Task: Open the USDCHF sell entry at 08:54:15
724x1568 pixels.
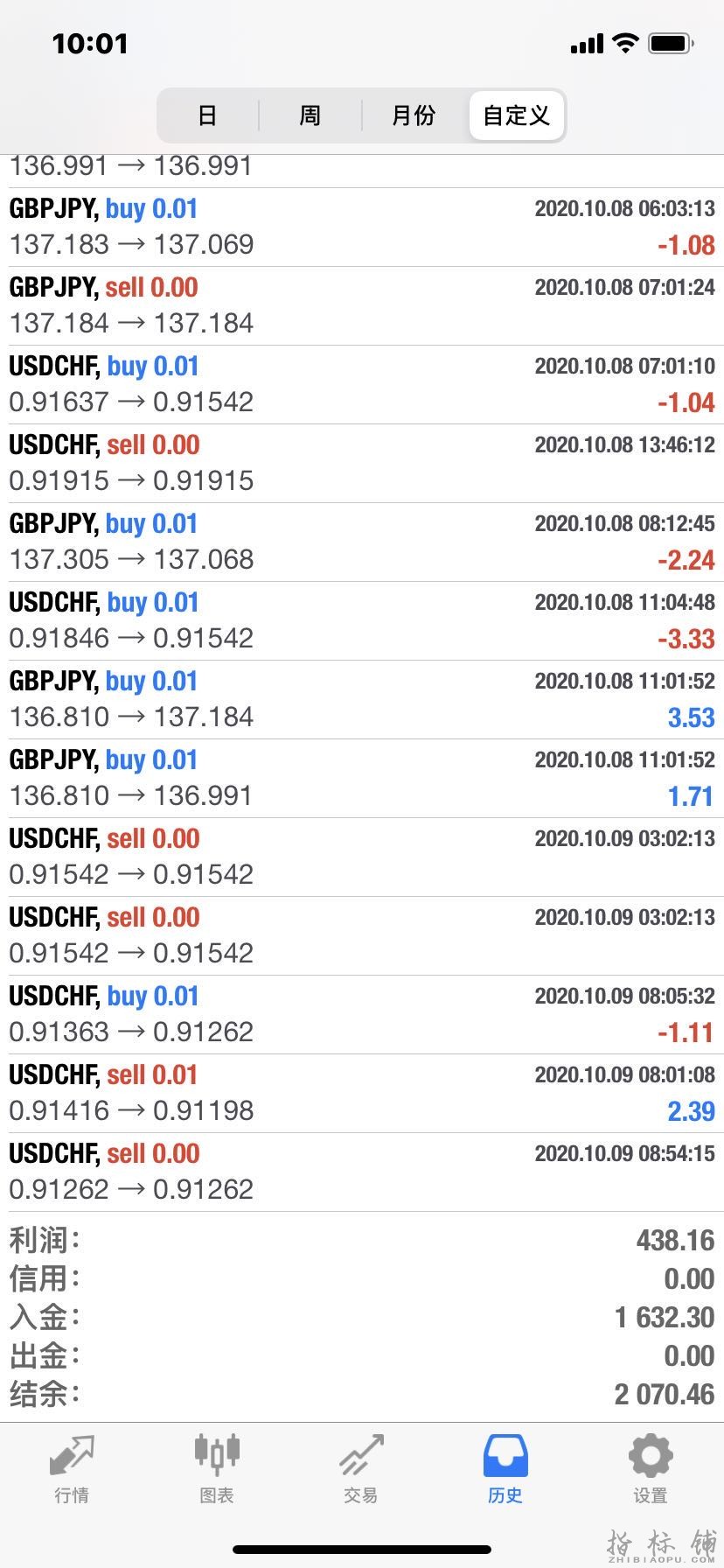Action: (362, 1172)
